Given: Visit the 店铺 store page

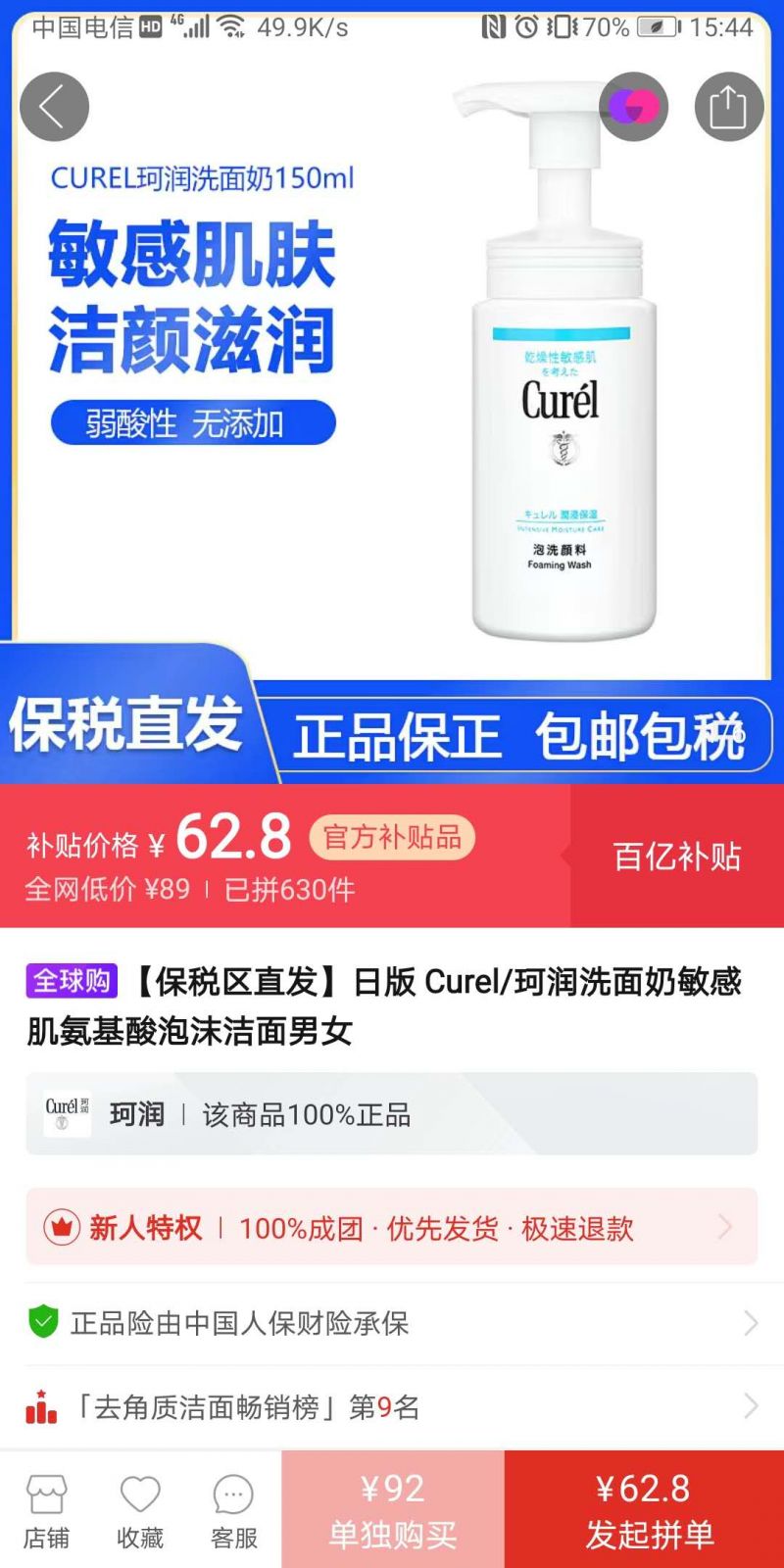Looking at the screenshot, I should point(46,1511).
